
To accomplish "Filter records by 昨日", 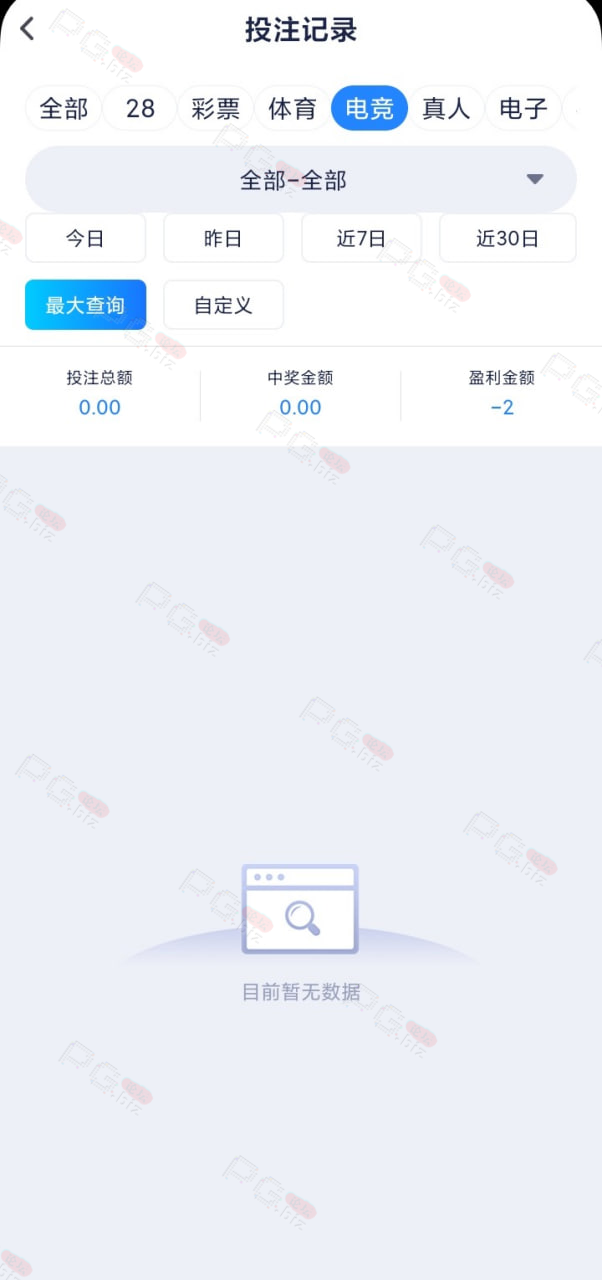I will [x=223, y=238].
